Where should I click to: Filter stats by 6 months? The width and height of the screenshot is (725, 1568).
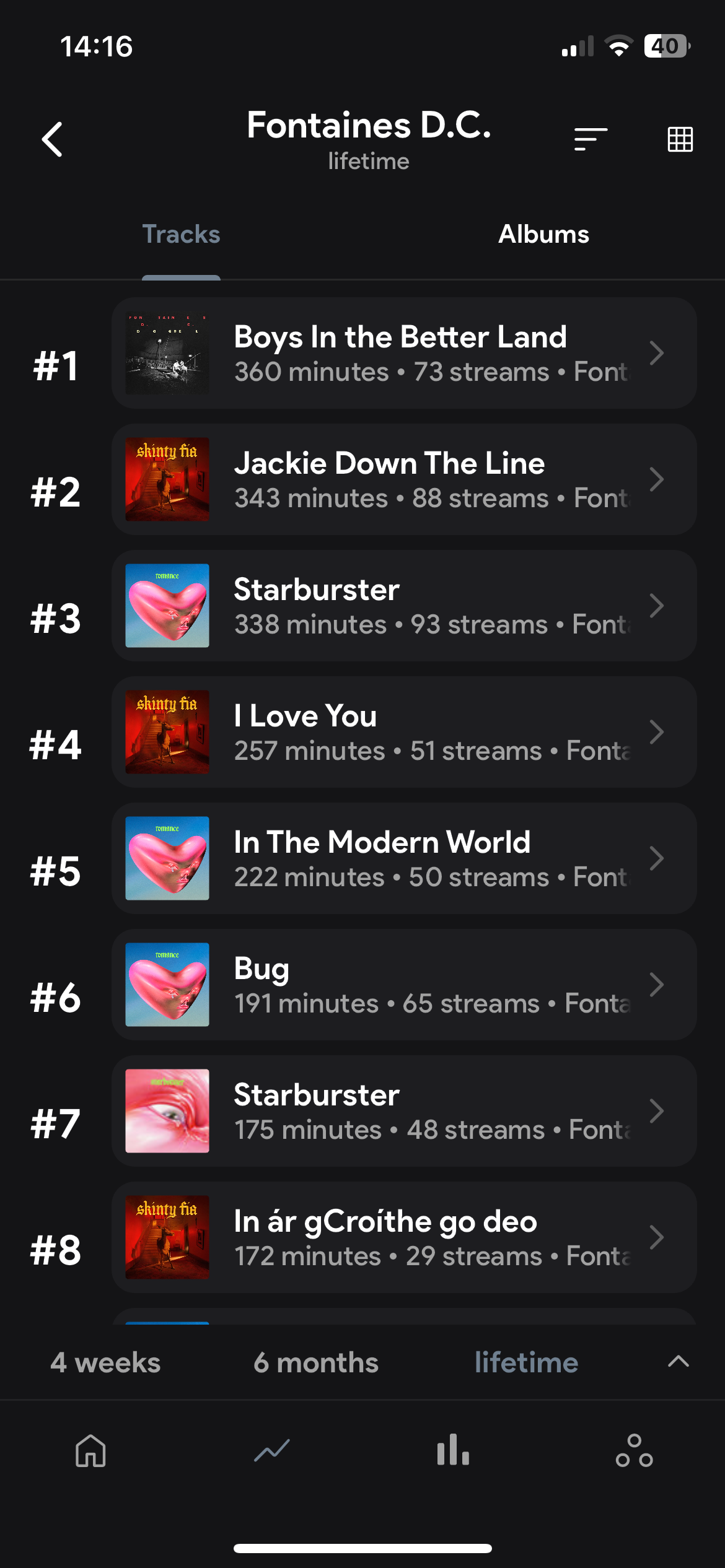pos(315,1363)
